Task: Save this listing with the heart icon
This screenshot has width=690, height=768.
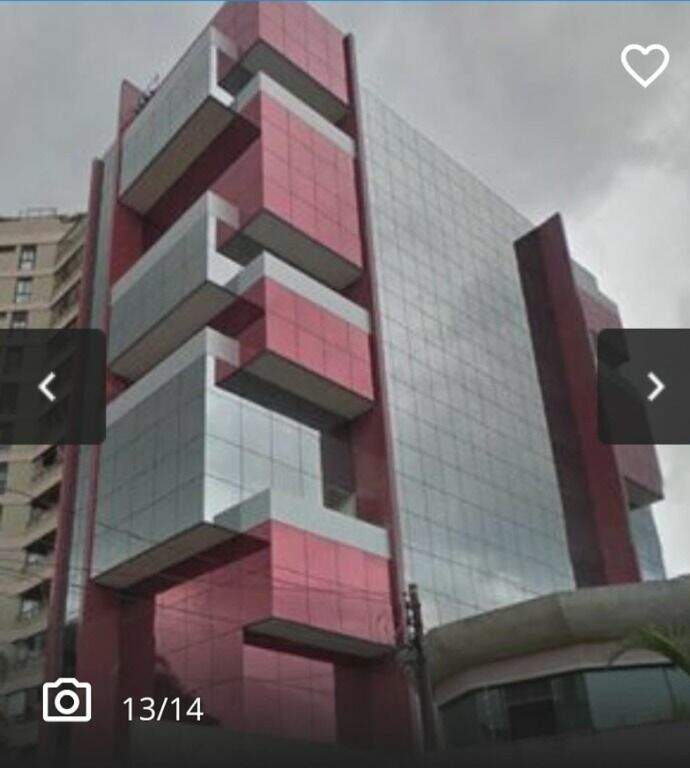Action: pyautogui.click(x=644, y=66)
